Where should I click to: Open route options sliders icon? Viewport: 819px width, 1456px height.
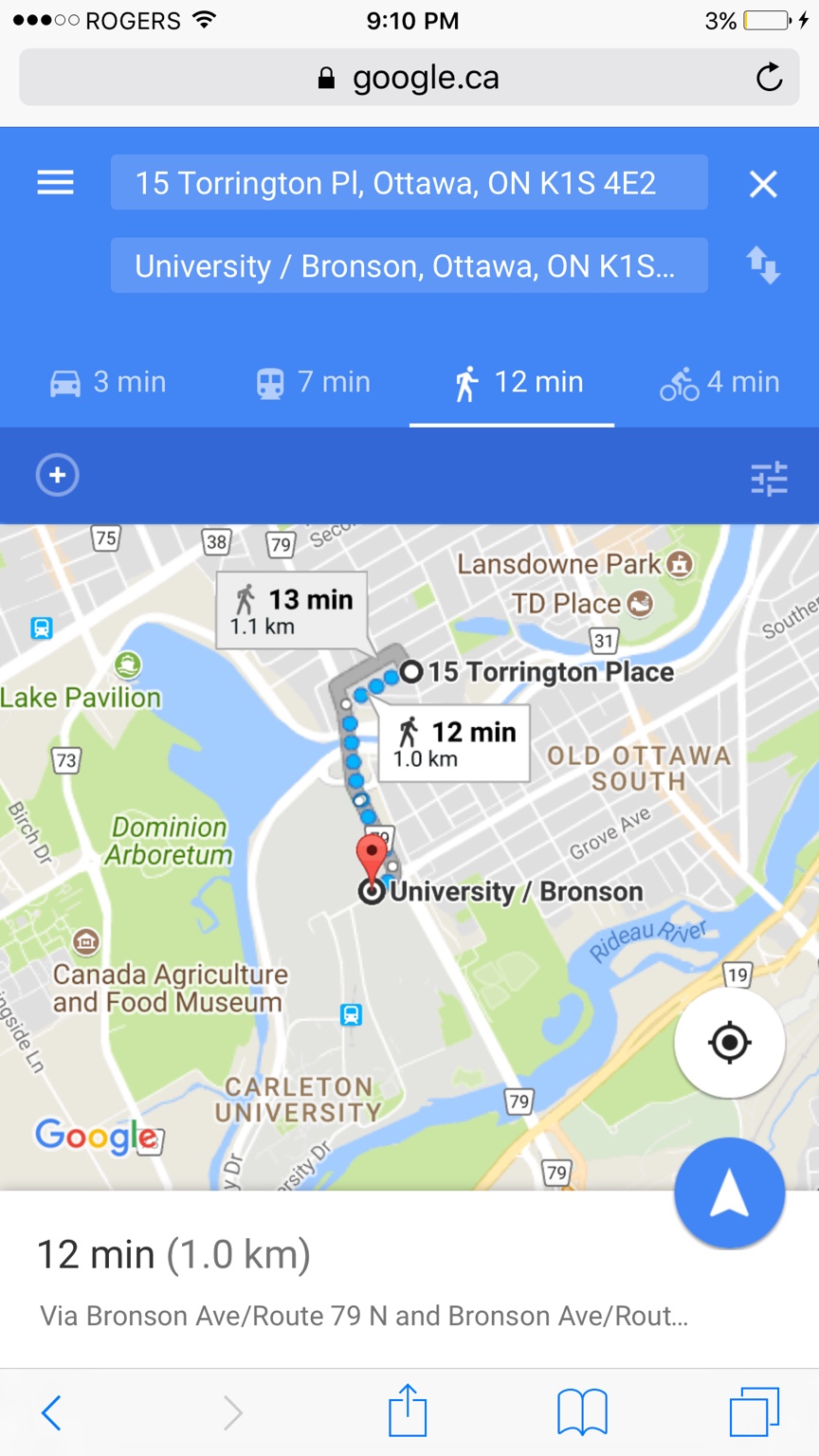click(769, 479)
